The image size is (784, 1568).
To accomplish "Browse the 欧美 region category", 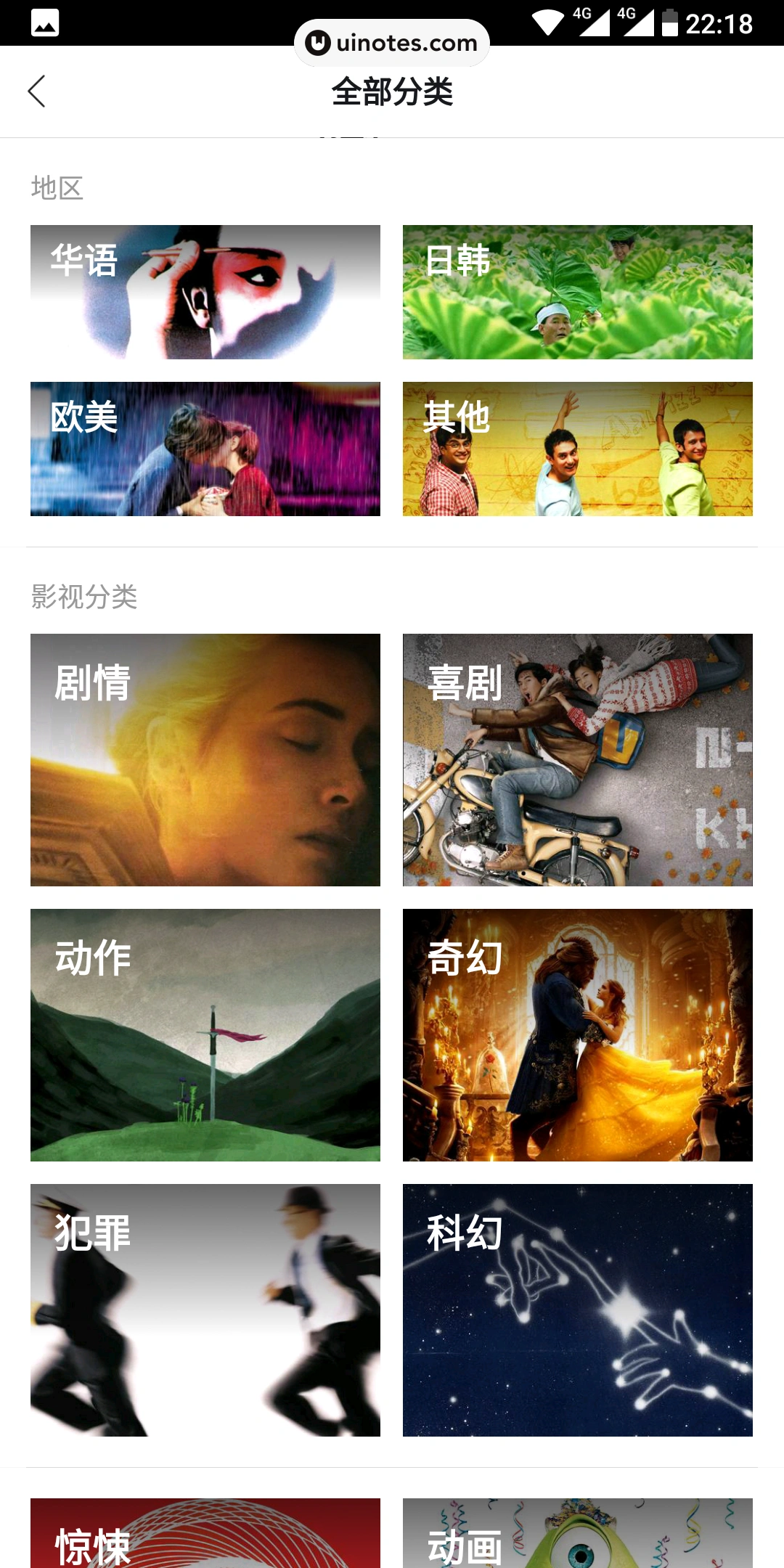I will click(205, 449).
